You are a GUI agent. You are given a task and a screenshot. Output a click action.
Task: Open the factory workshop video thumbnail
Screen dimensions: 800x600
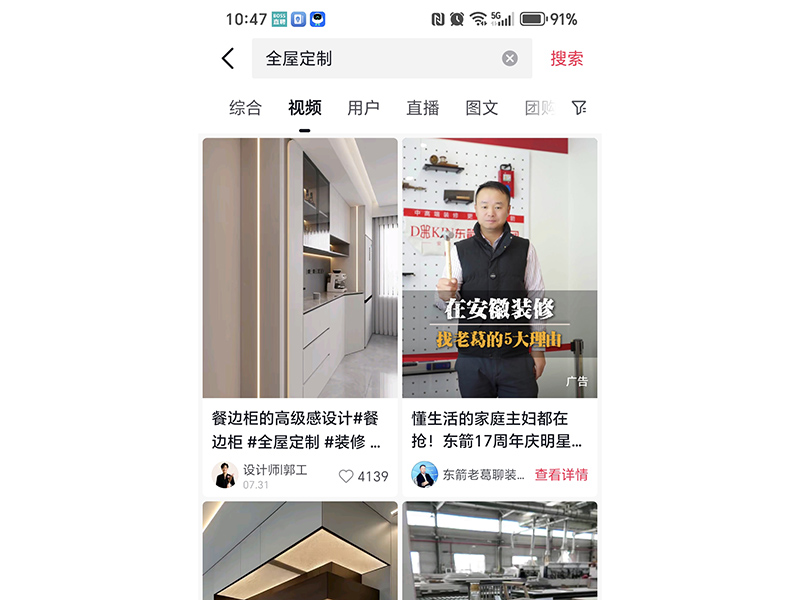(x=500, y=550)
